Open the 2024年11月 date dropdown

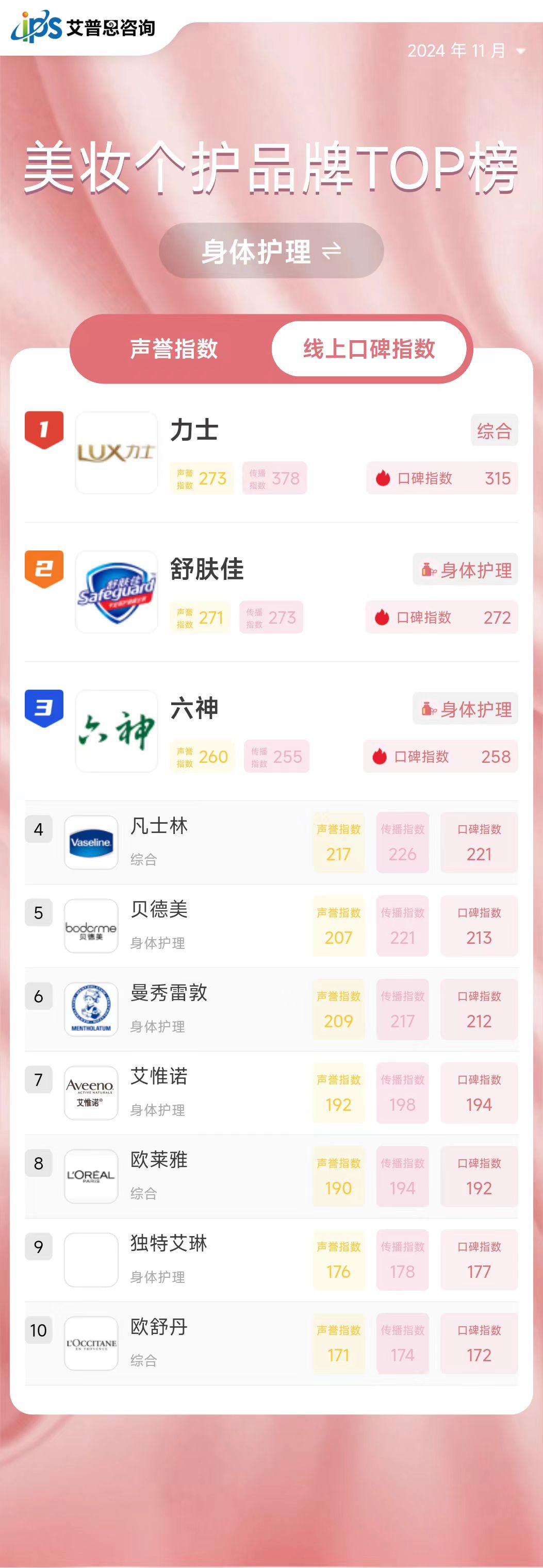tap(466, 51)
